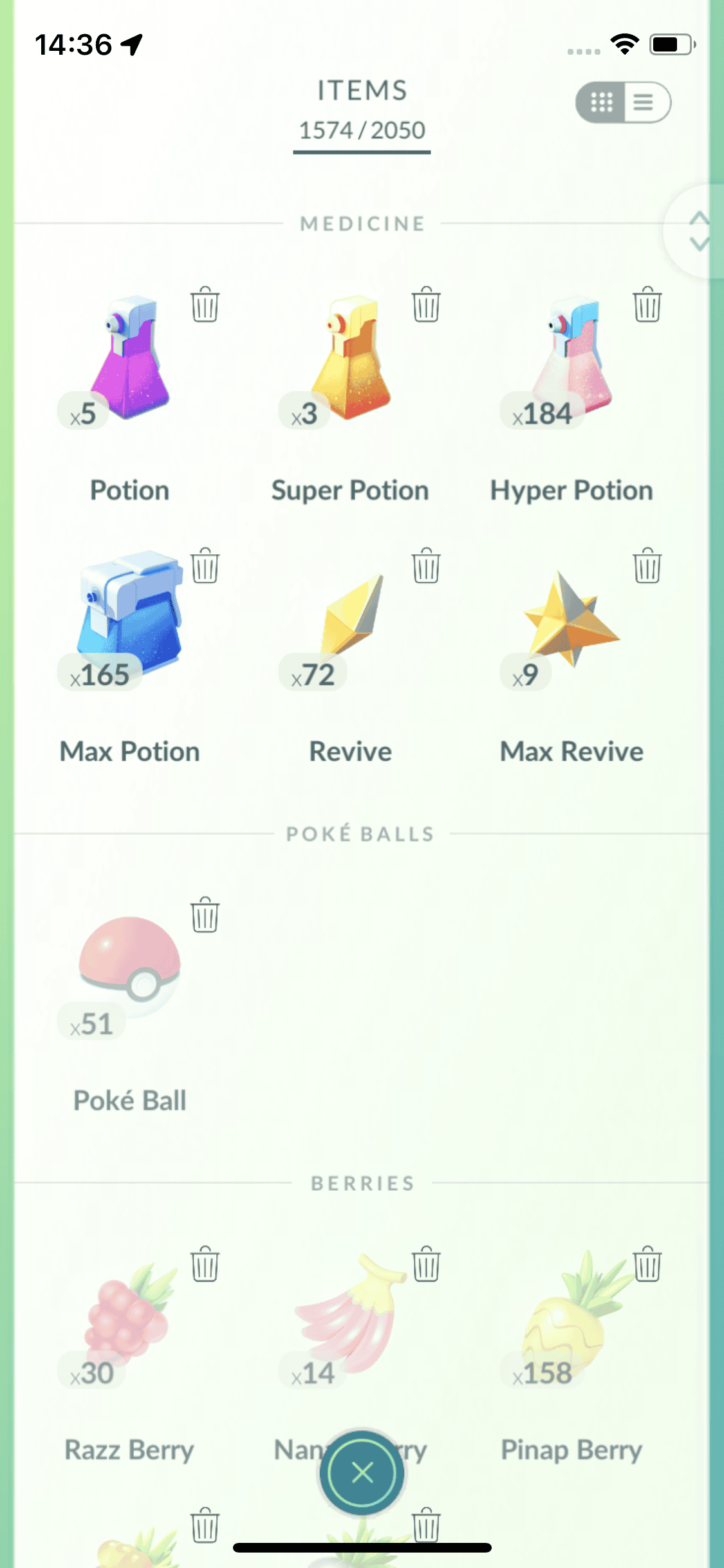Tap trash icon for Razz Berry
The width and height of the screenshot is (724, 1568).
(205, 1264)
